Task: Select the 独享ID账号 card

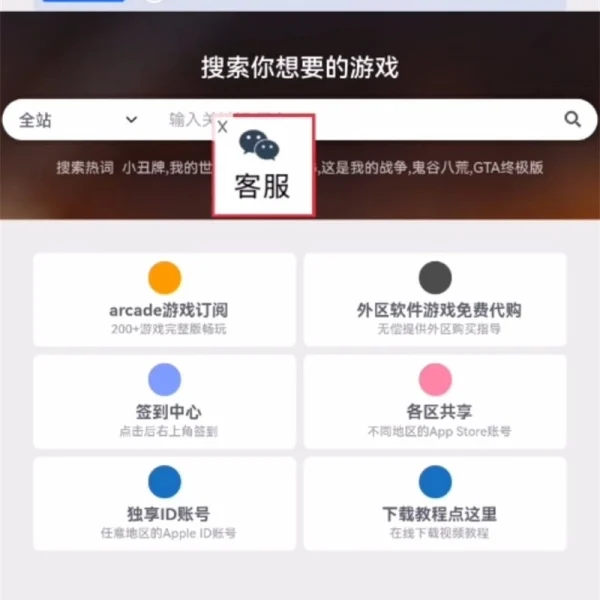Action: pyautogui.click(x=165, y=503)
